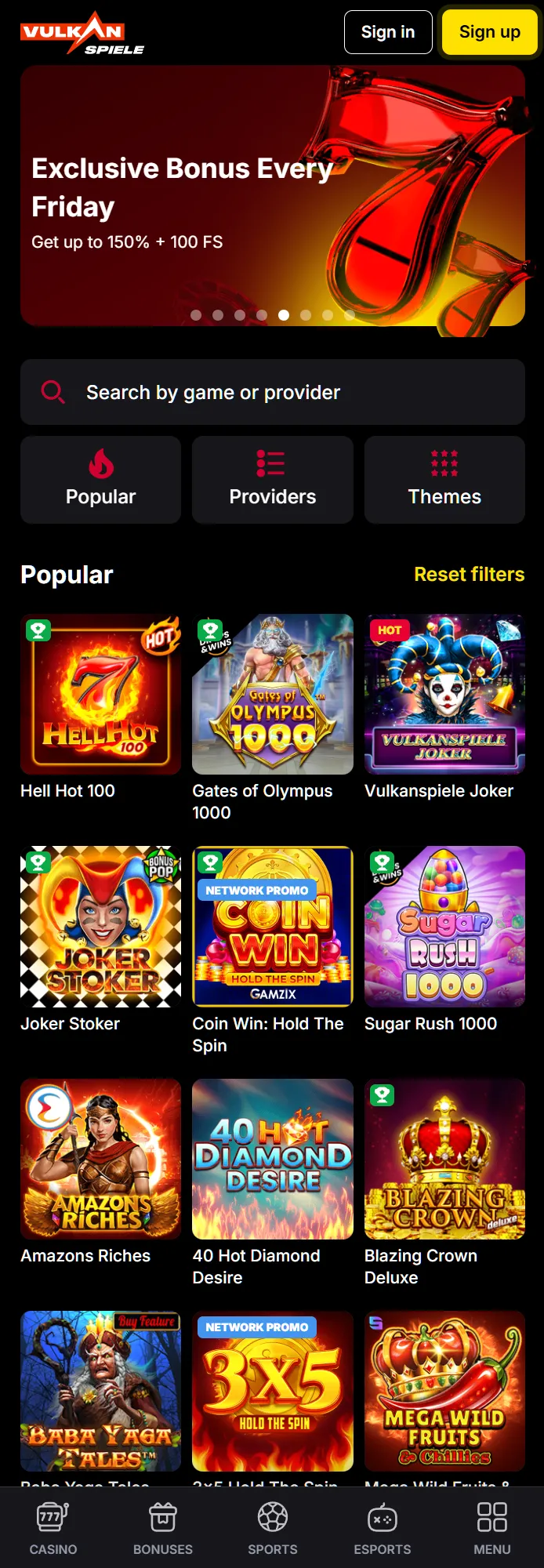This screenshot has width=544, height=1568.
Task: Play Sugar Rush 1000
Action: (x=444, y=926)
